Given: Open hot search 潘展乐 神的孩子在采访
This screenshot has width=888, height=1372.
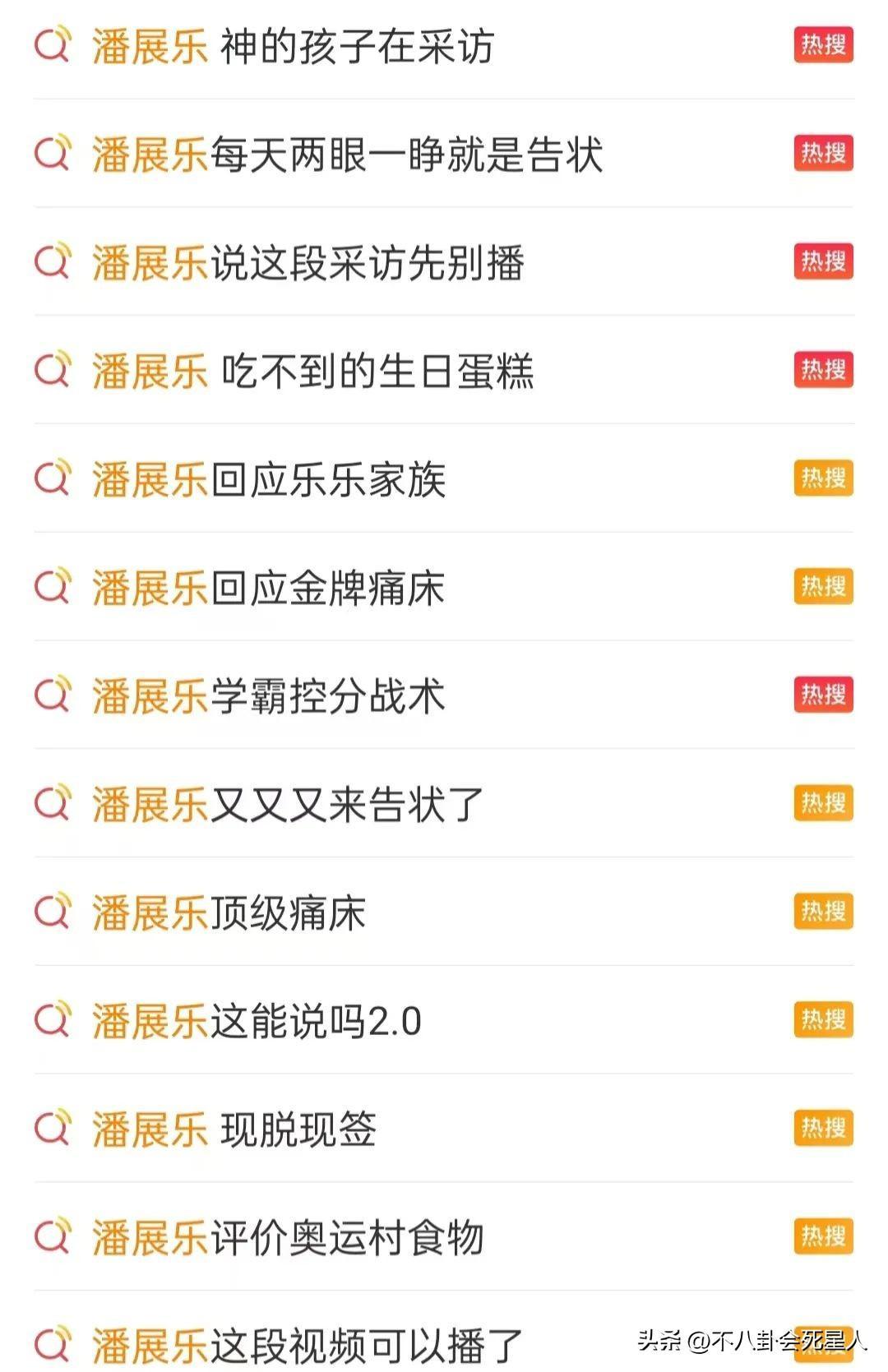Looking at the screenshot, I should tap(293, 46).
